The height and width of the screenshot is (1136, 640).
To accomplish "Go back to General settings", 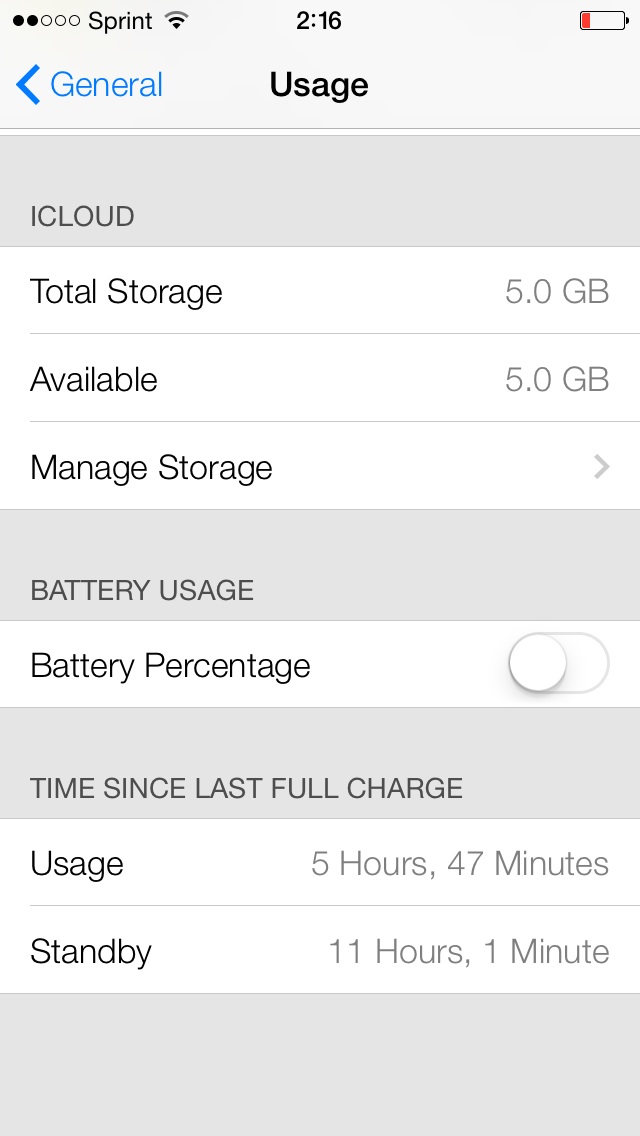I will point(90,85).
